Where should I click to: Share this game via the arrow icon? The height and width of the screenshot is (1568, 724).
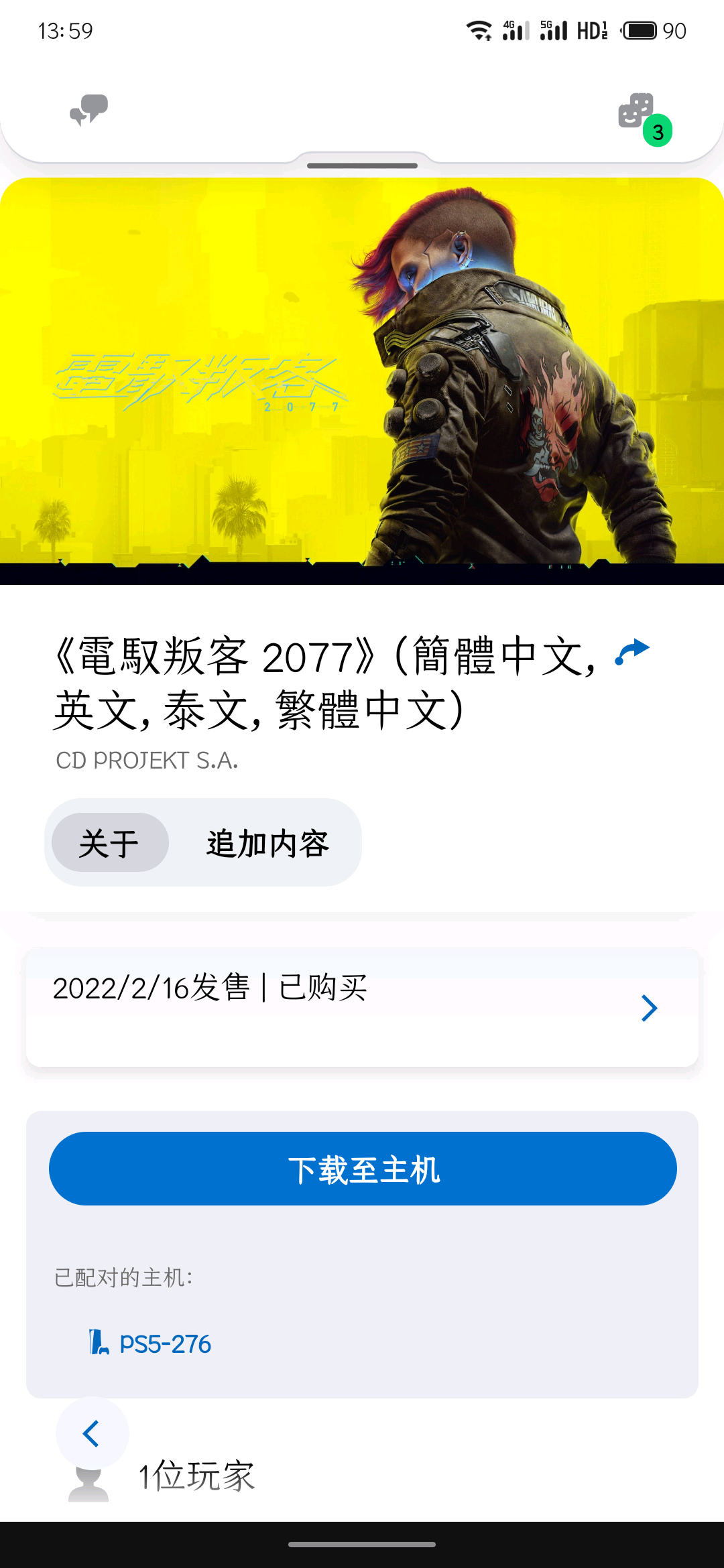coord(632,653)
